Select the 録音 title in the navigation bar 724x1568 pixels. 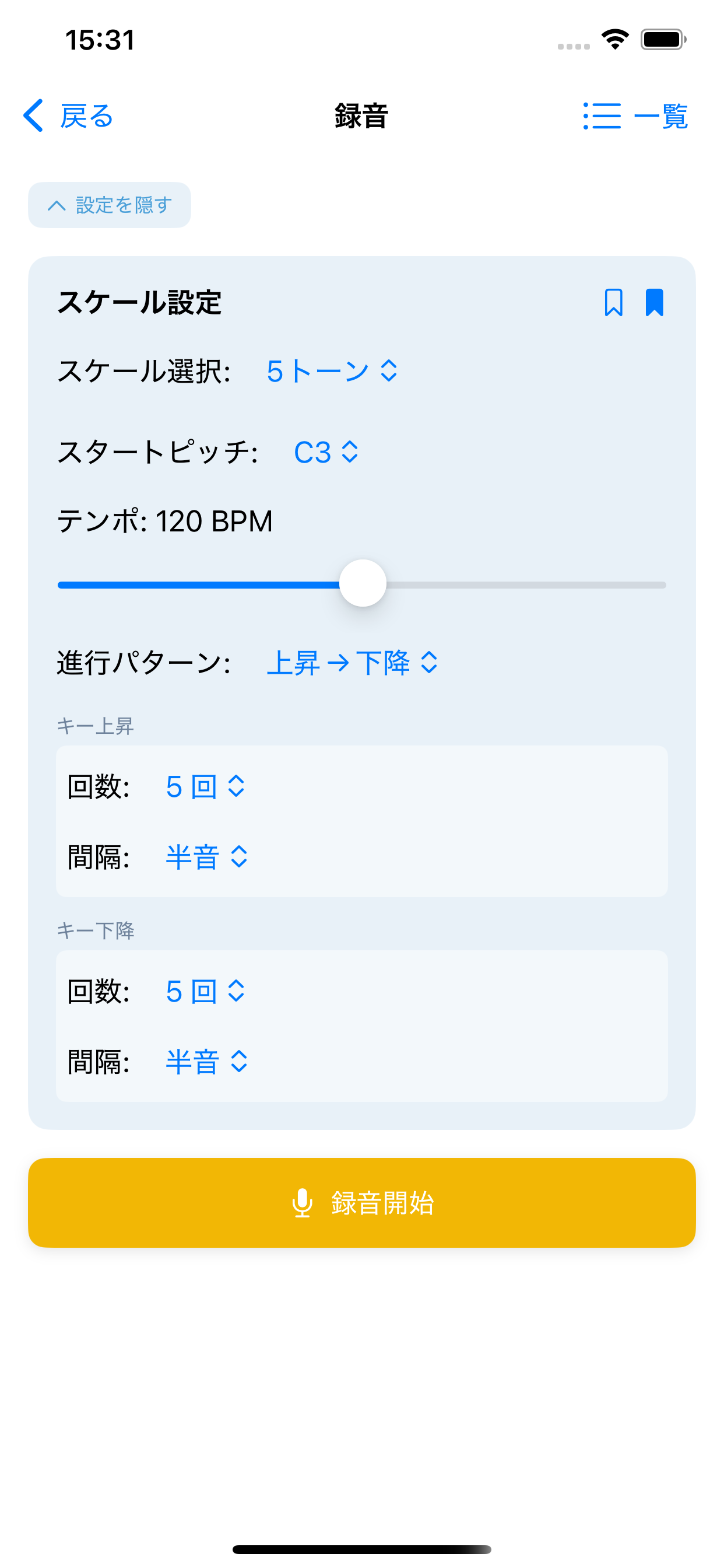coord(361,116)
